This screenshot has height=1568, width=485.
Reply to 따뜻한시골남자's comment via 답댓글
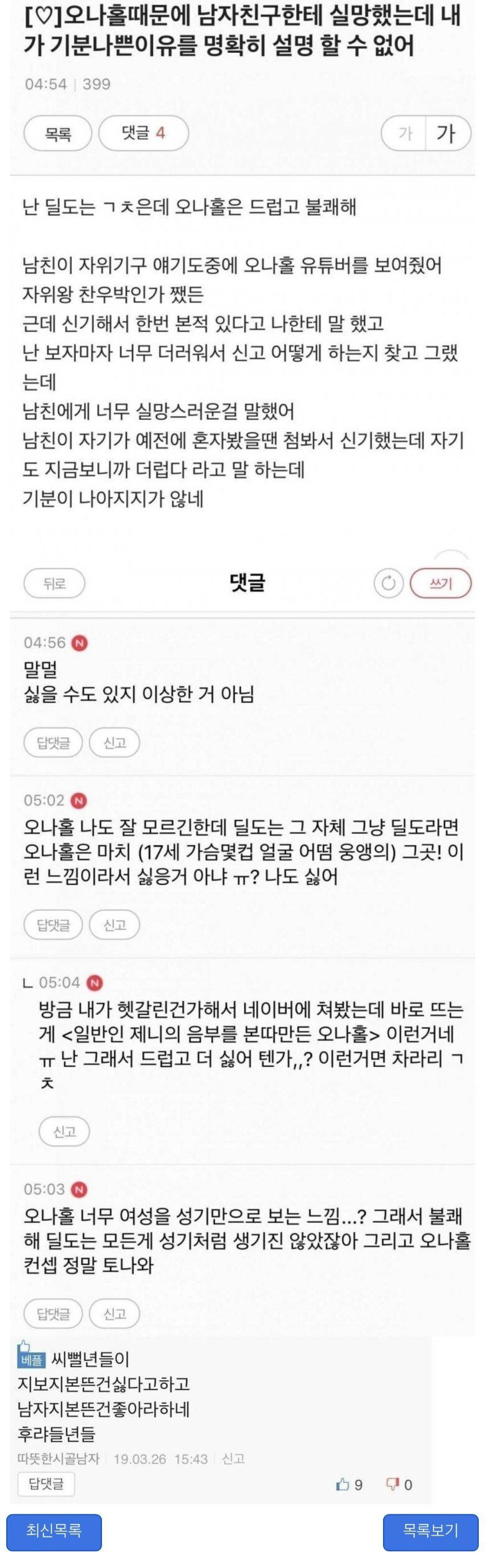pyautogui.click(x=46, y=1484)
